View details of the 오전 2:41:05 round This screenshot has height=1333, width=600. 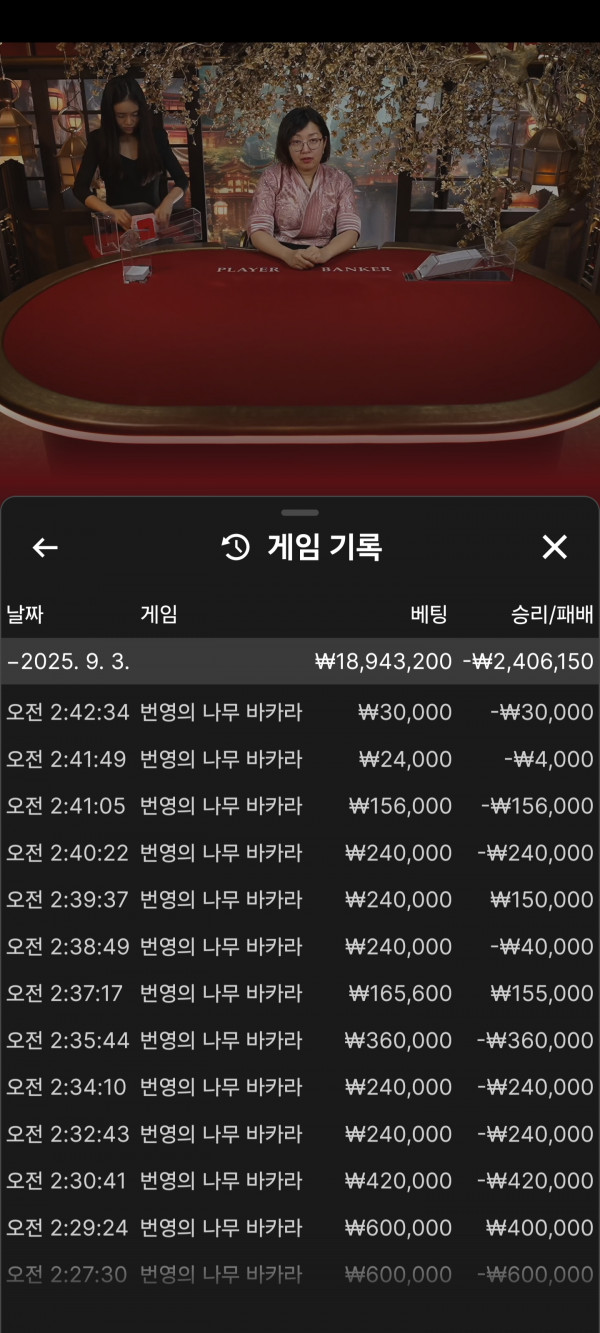(x=300, y=806)
